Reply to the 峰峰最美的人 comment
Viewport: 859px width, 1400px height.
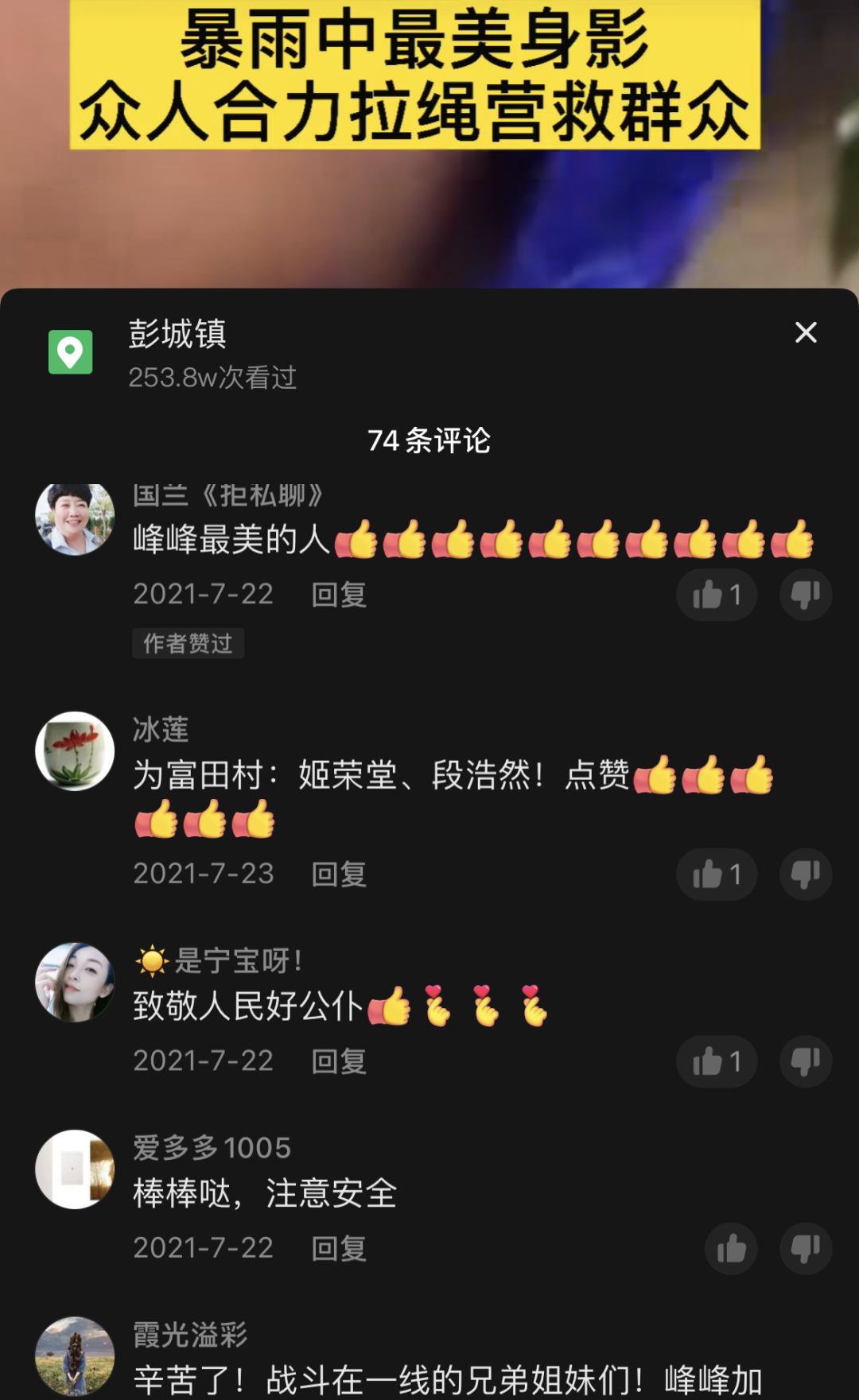[x=339, y=595]
